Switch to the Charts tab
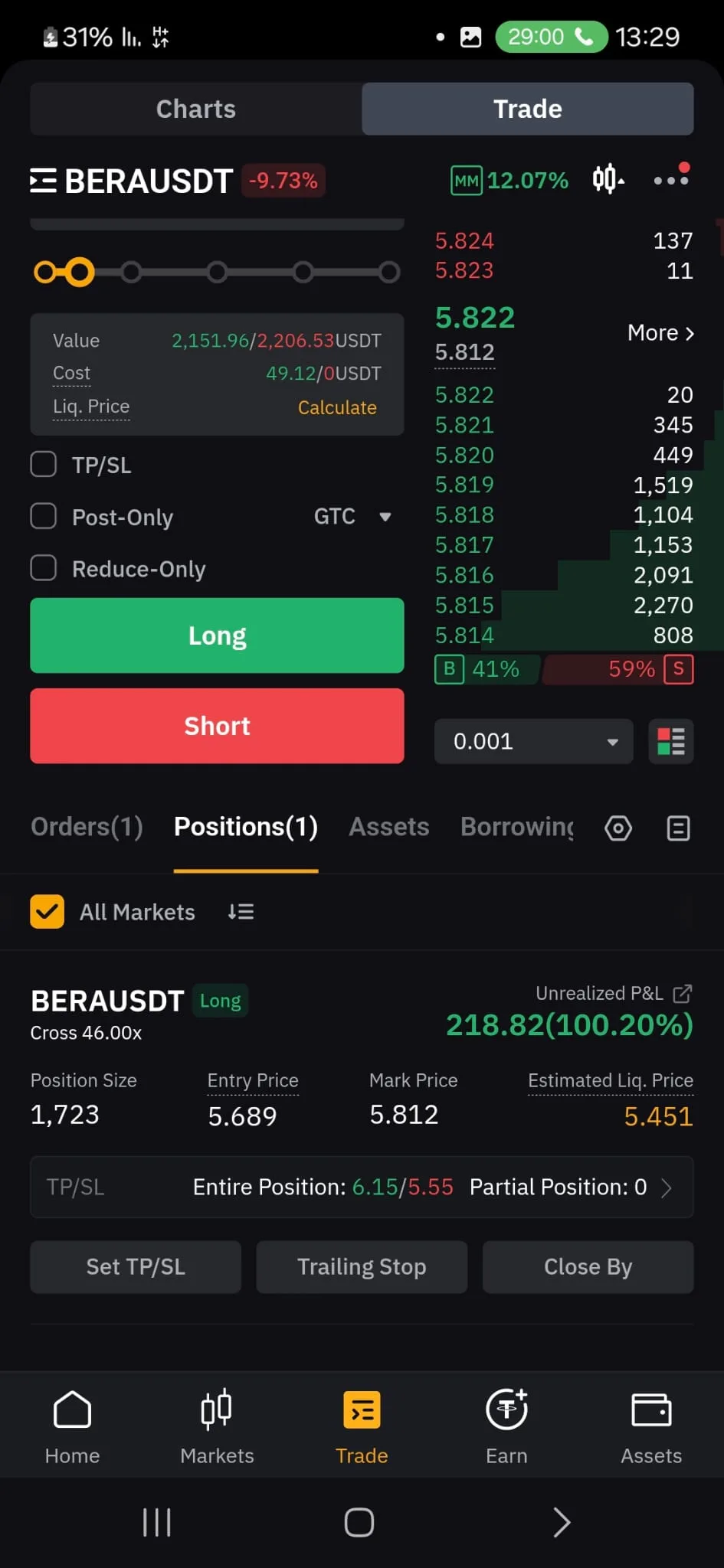 click(195, 109)
